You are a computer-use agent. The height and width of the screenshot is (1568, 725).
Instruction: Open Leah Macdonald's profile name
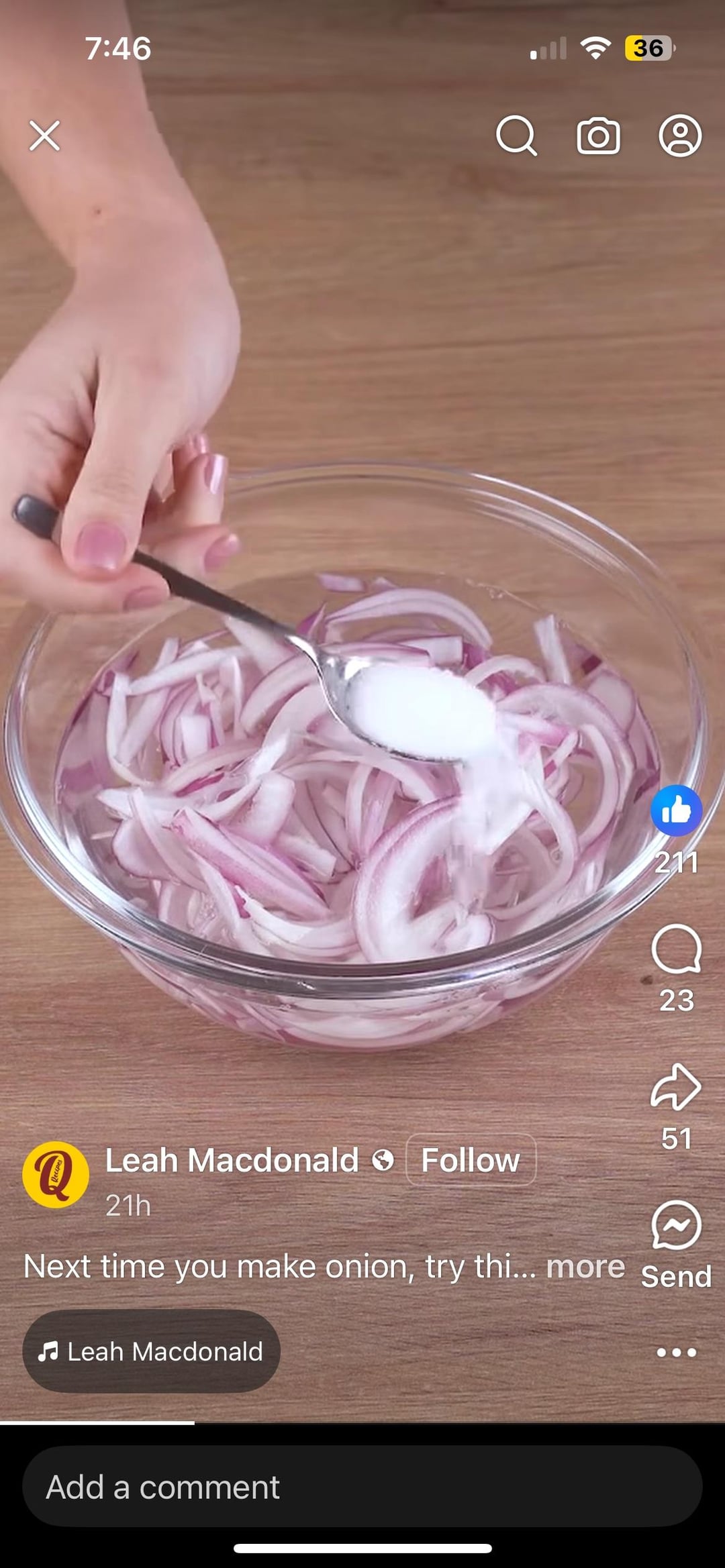point(232,1160)
